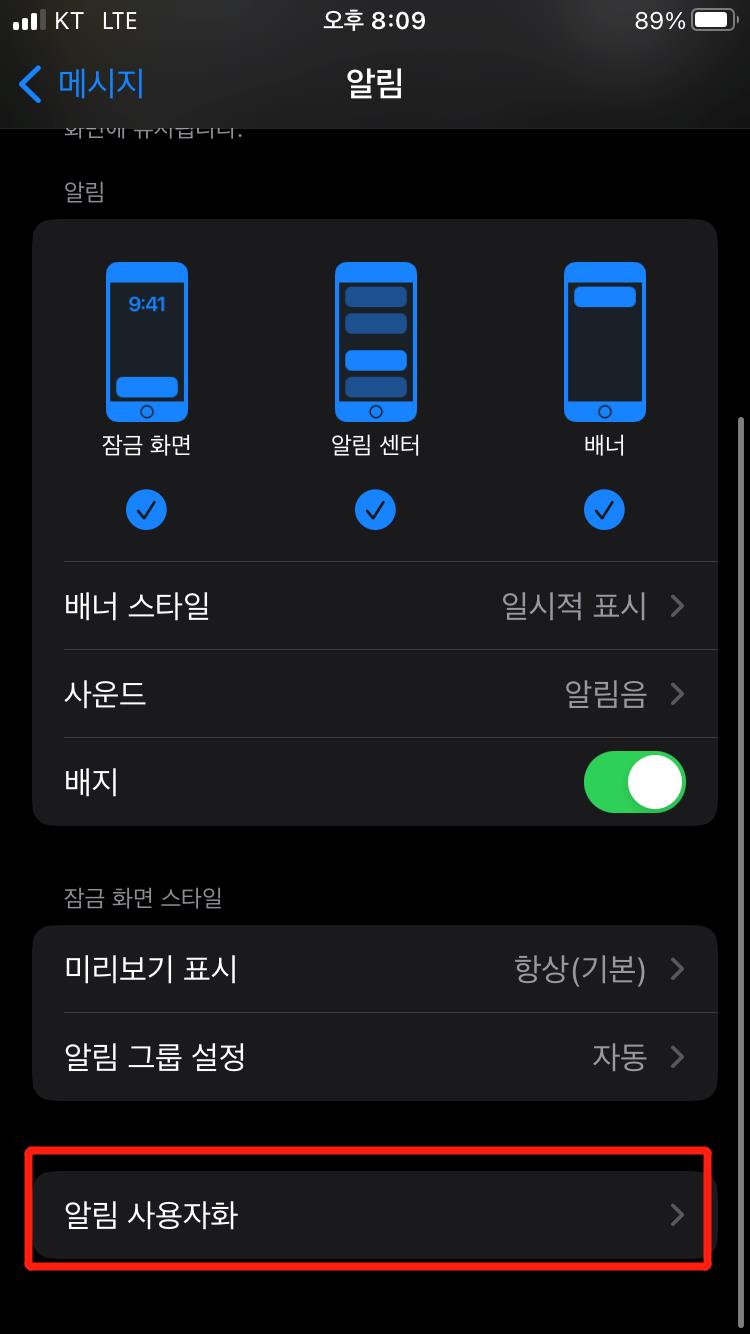Turn off the 배지 switch
This screenshot has width=750, height=1334.
click(634, 782)
